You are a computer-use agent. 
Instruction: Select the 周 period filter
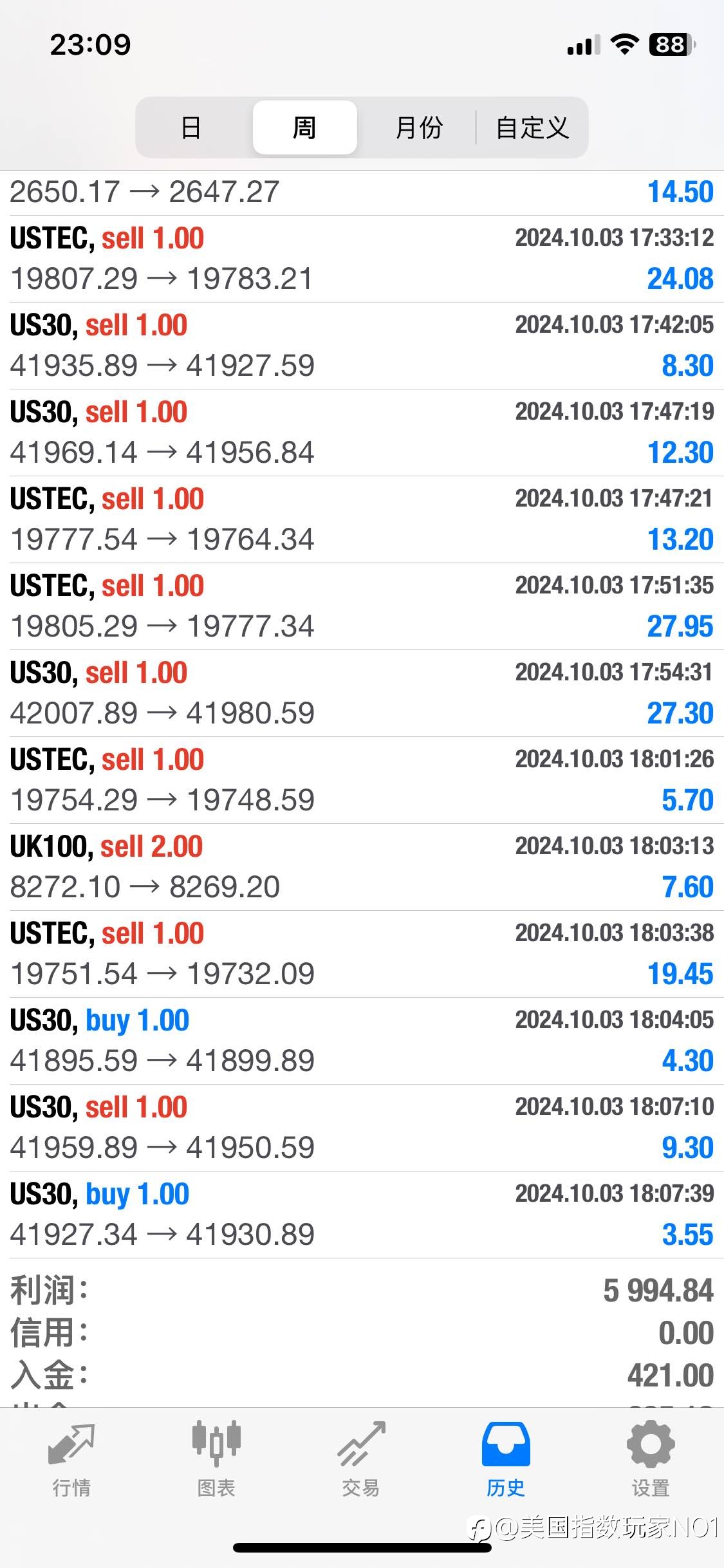click(x=304, y=127)
